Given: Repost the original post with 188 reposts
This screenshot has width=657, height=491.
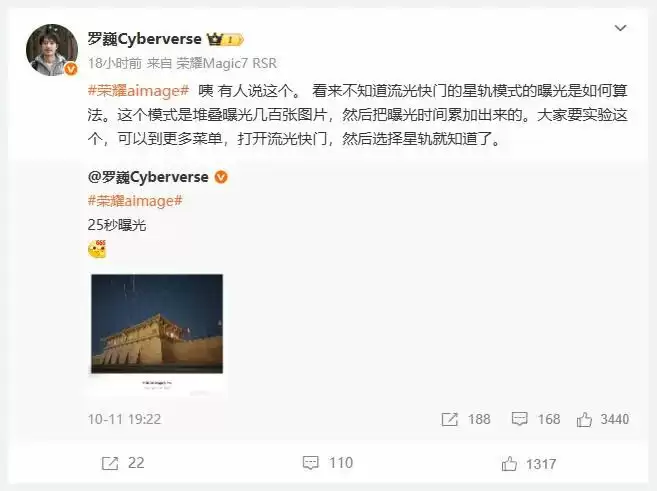Looking at the screenshot, I should (466, 419).
